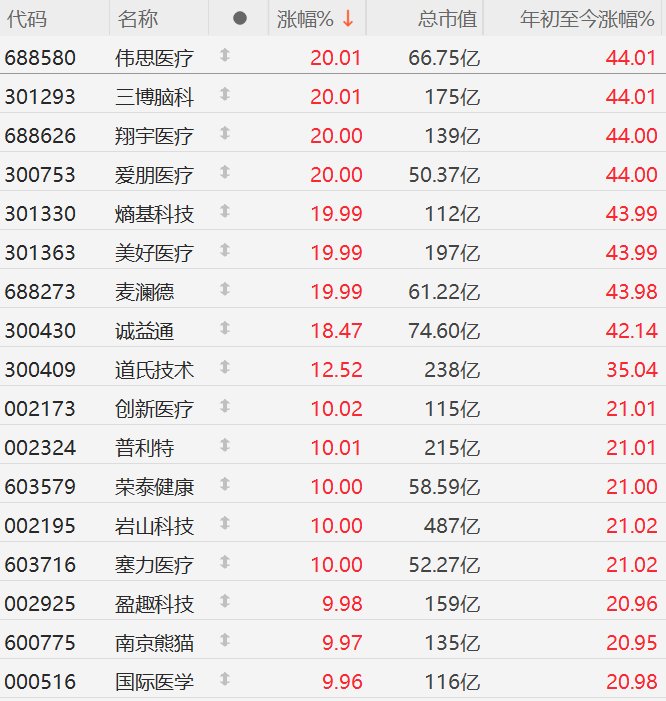The image size is (666, 701).
Task: Open 创新医疗 stock details
Action: tap(154, 409)
